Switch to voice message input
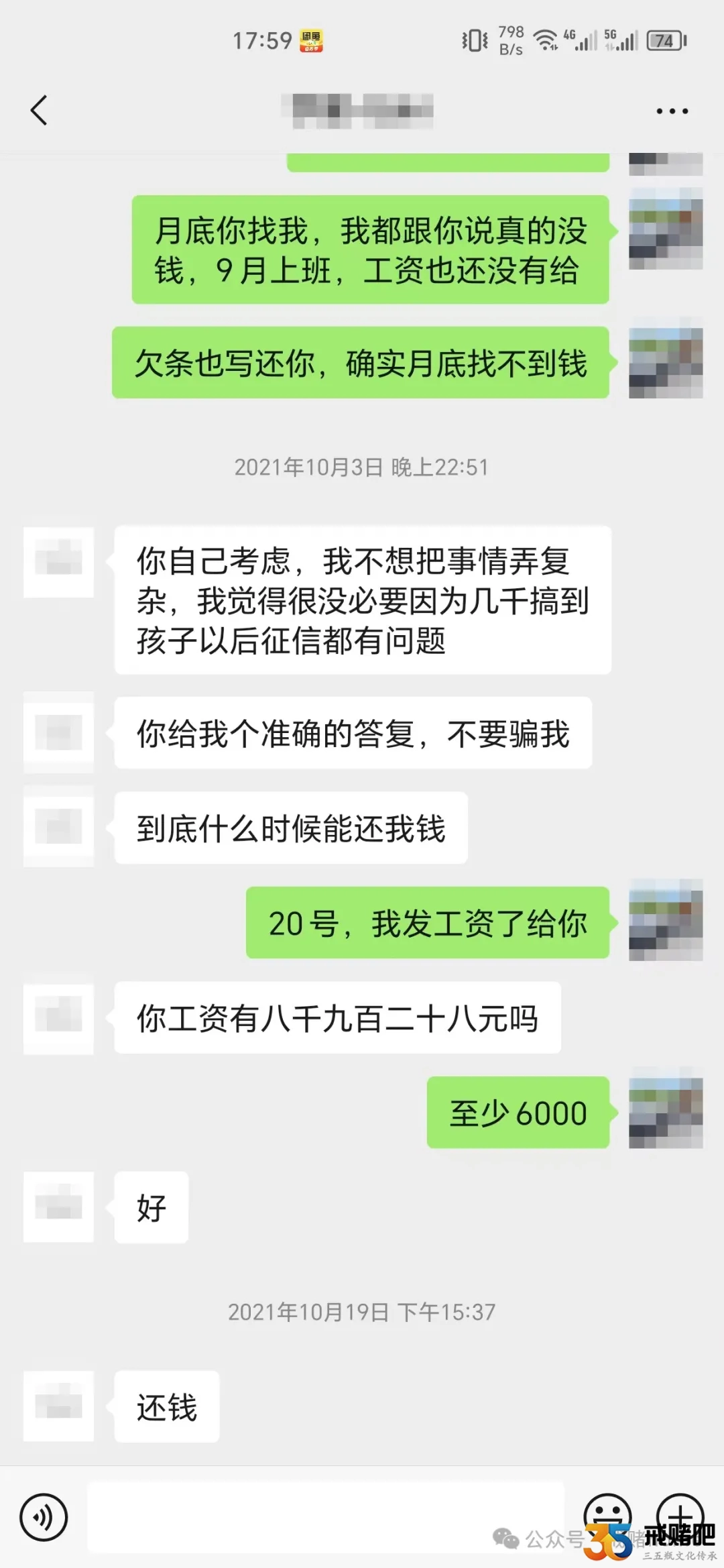 [44, 1517]
